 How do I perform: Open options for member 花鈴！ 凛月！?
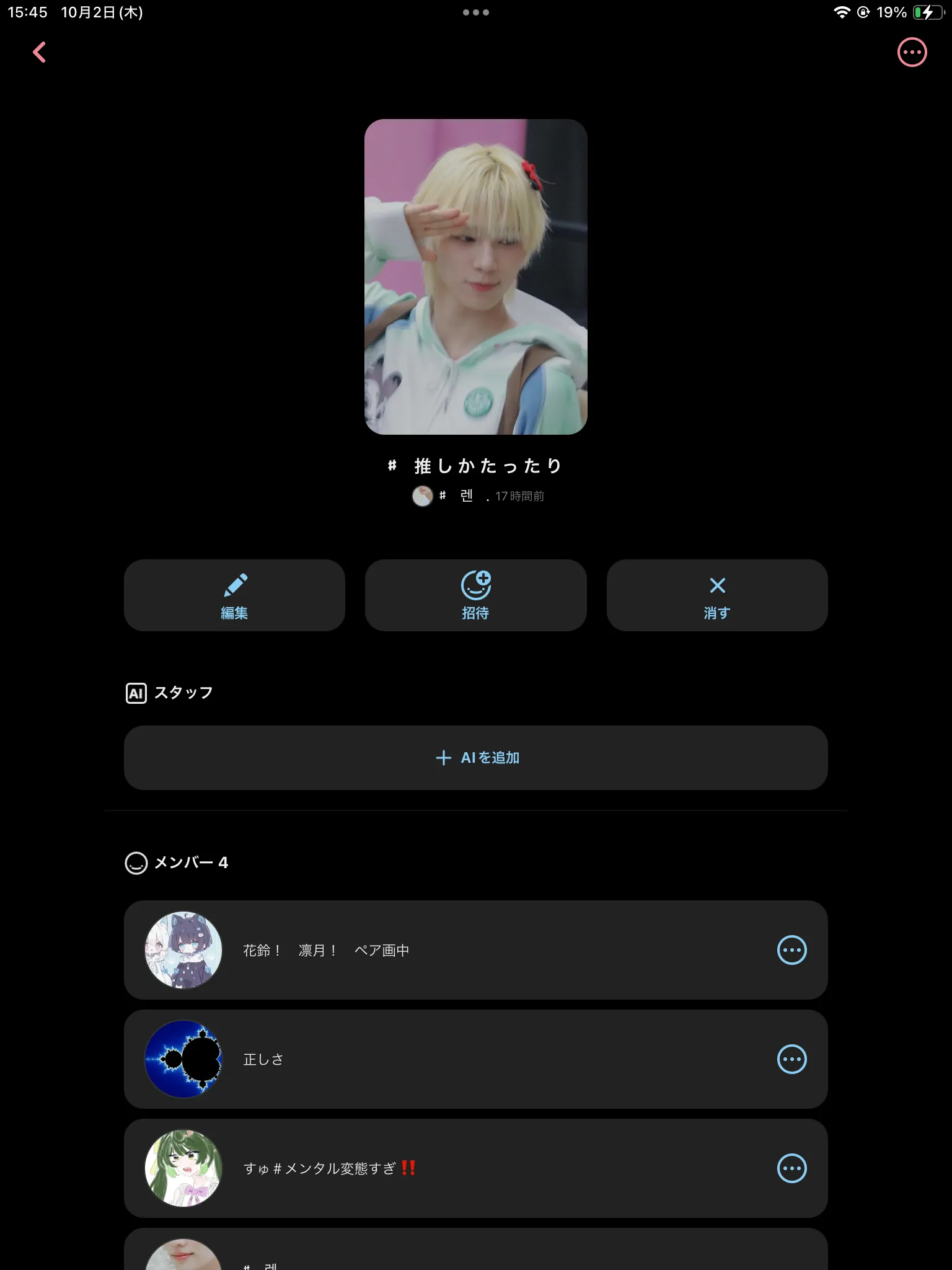click(791, 950)
